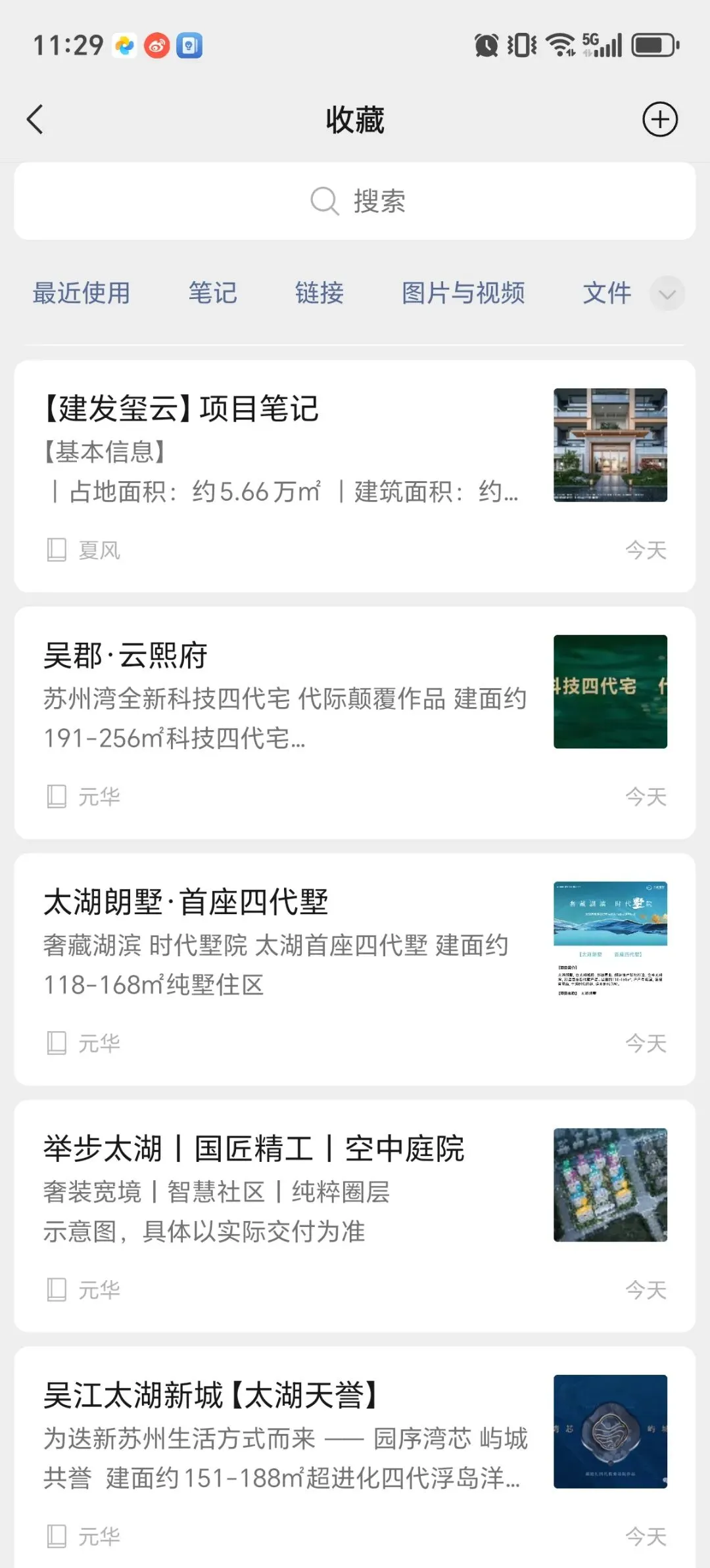Open the 搜索 search box

pos(355,201)
